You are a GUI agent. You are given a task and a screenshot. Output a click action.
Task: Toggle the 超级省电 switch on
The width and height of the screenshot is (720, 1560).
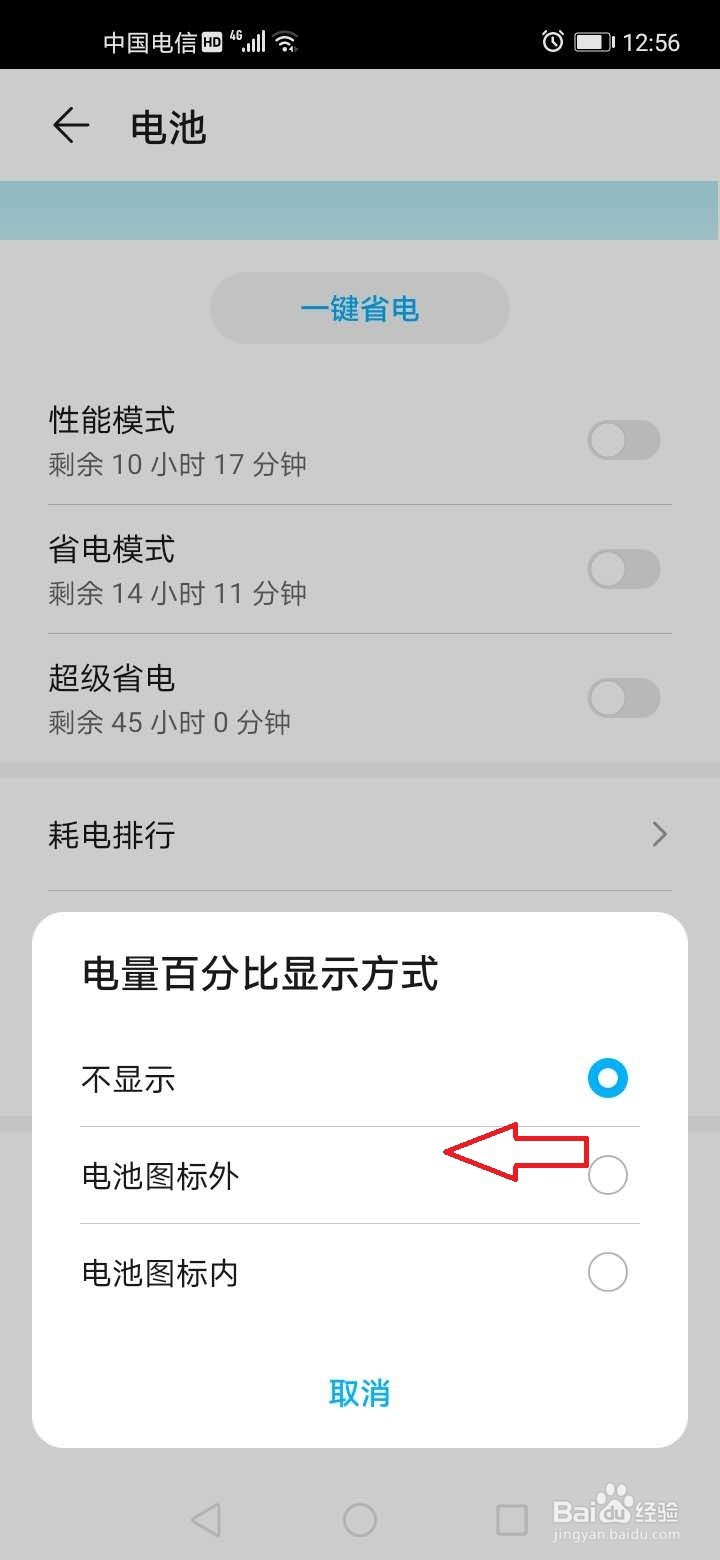[623, 698]
